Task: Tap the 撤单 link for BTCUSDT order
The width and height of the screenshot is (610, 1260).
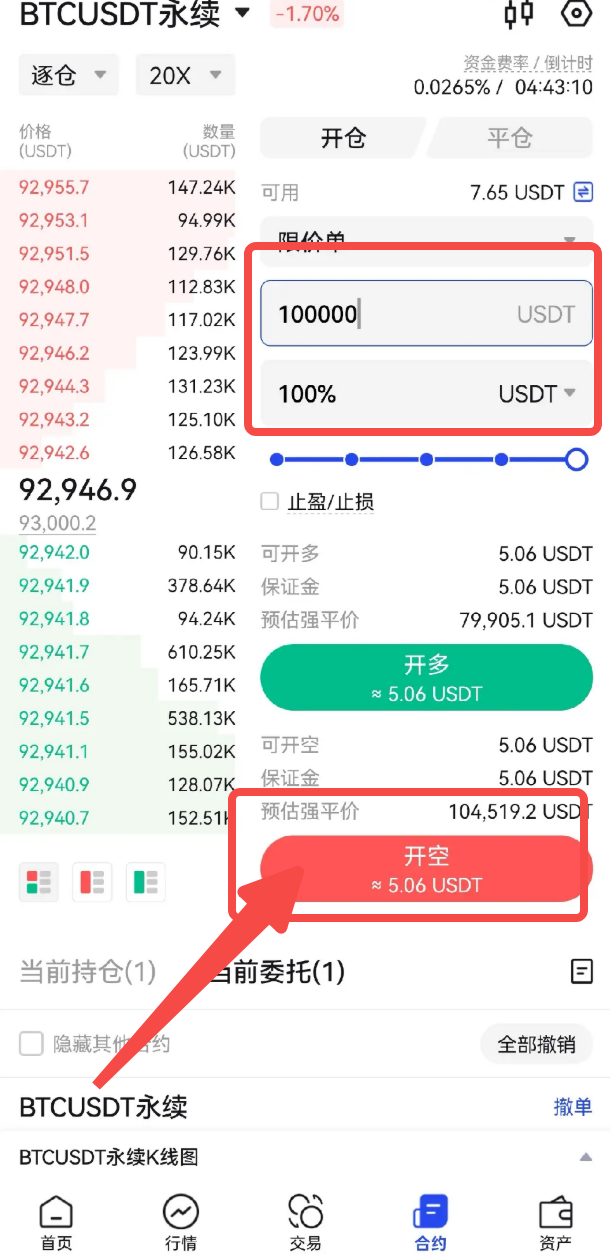Action: 573,1106
